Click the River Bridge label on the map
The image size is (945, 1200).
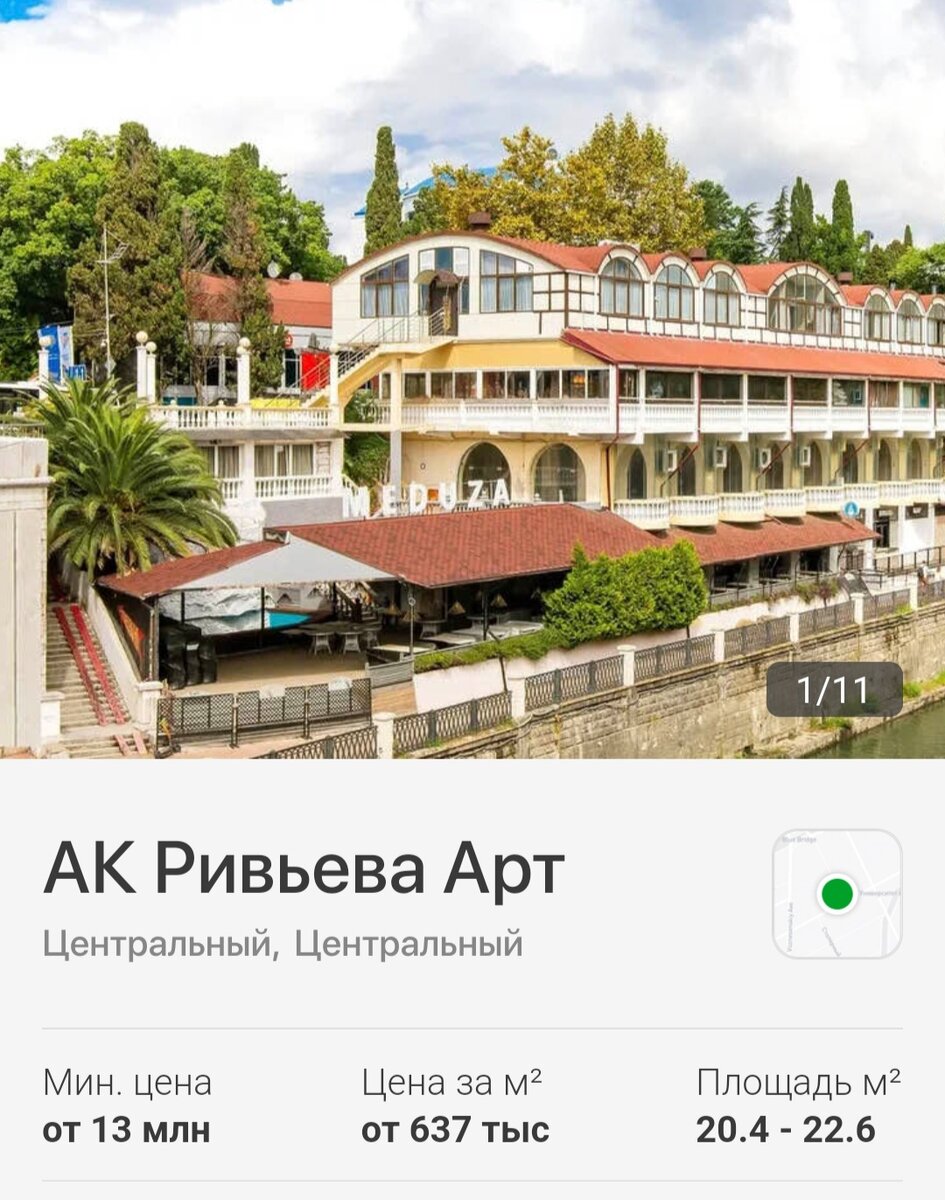pyautogui.click(x=800, y=840)
